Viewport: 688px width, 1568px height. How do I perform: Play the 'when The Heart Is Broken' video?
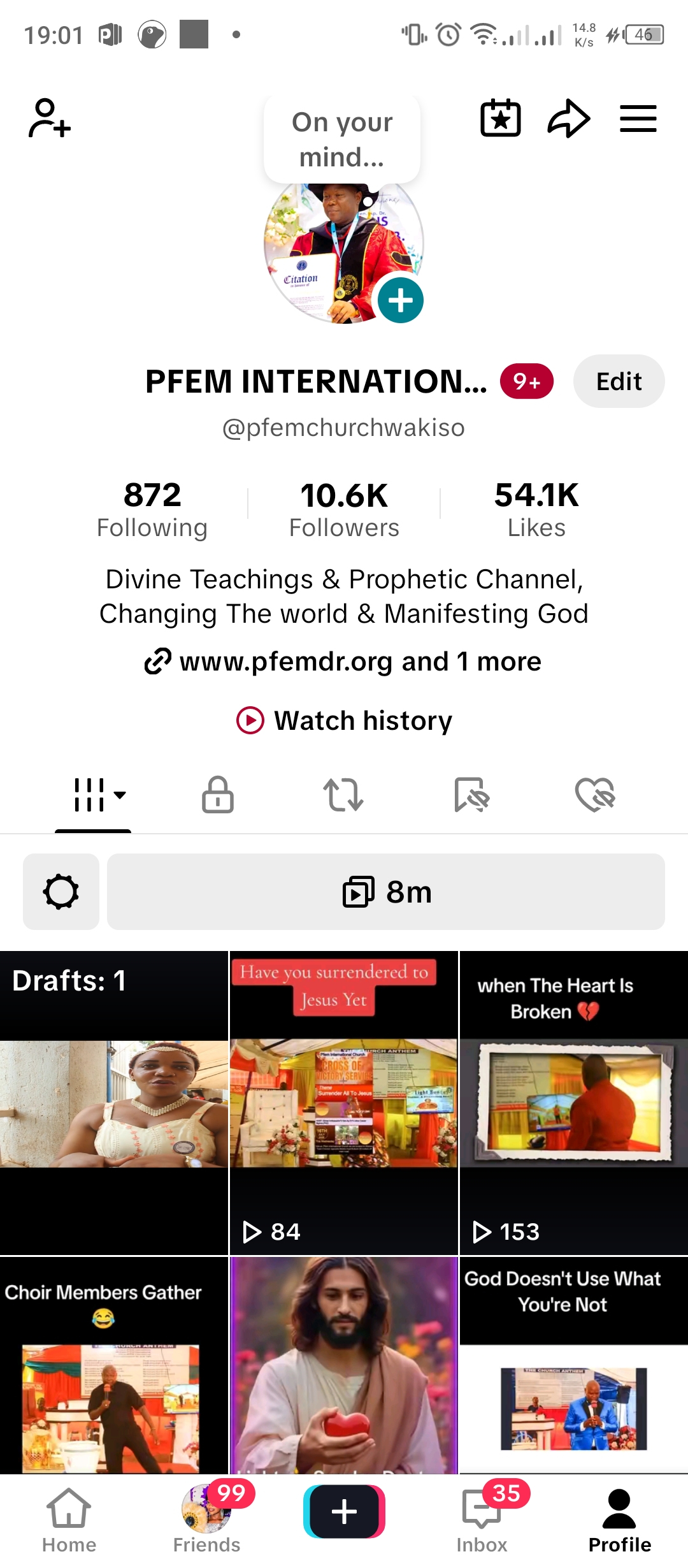(573, 1103)
